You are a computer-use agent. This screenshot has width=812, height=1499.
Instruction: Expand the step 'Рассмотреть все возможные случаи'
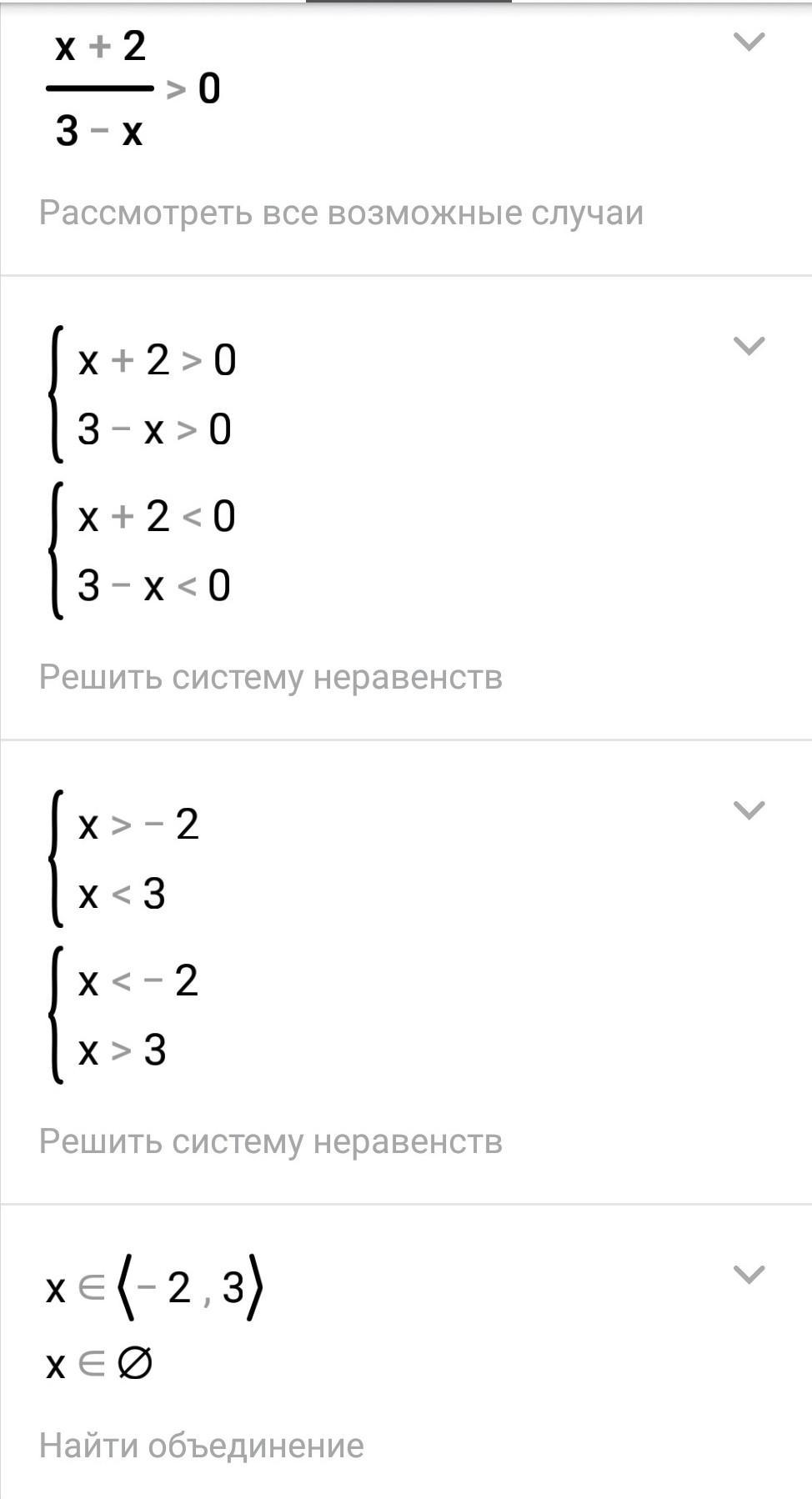click(x=748, y=42)
